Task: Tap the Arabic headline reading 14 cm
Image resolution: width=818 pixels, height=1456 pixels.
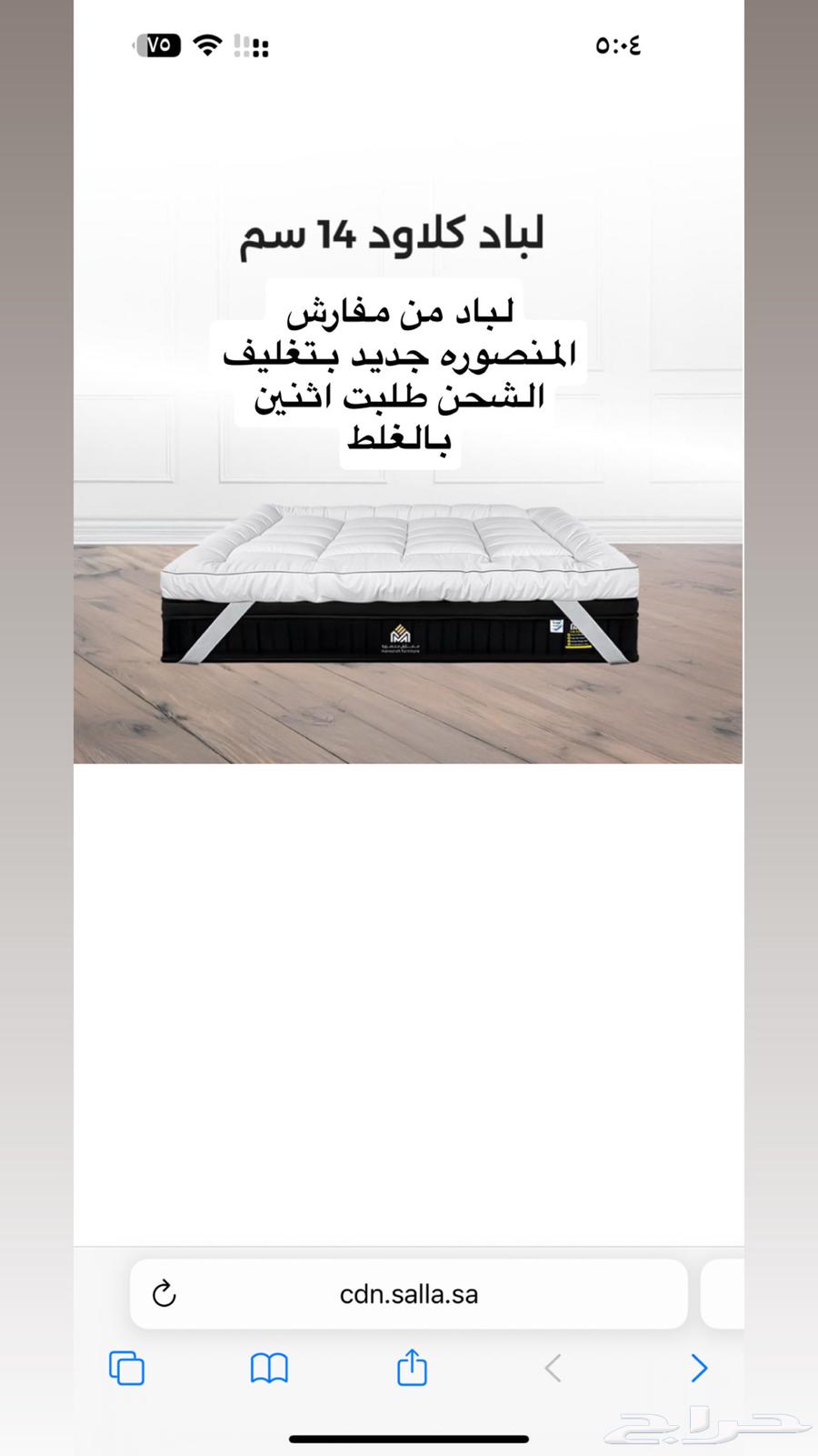Action: pyautogui.click(x=400, y=234)
